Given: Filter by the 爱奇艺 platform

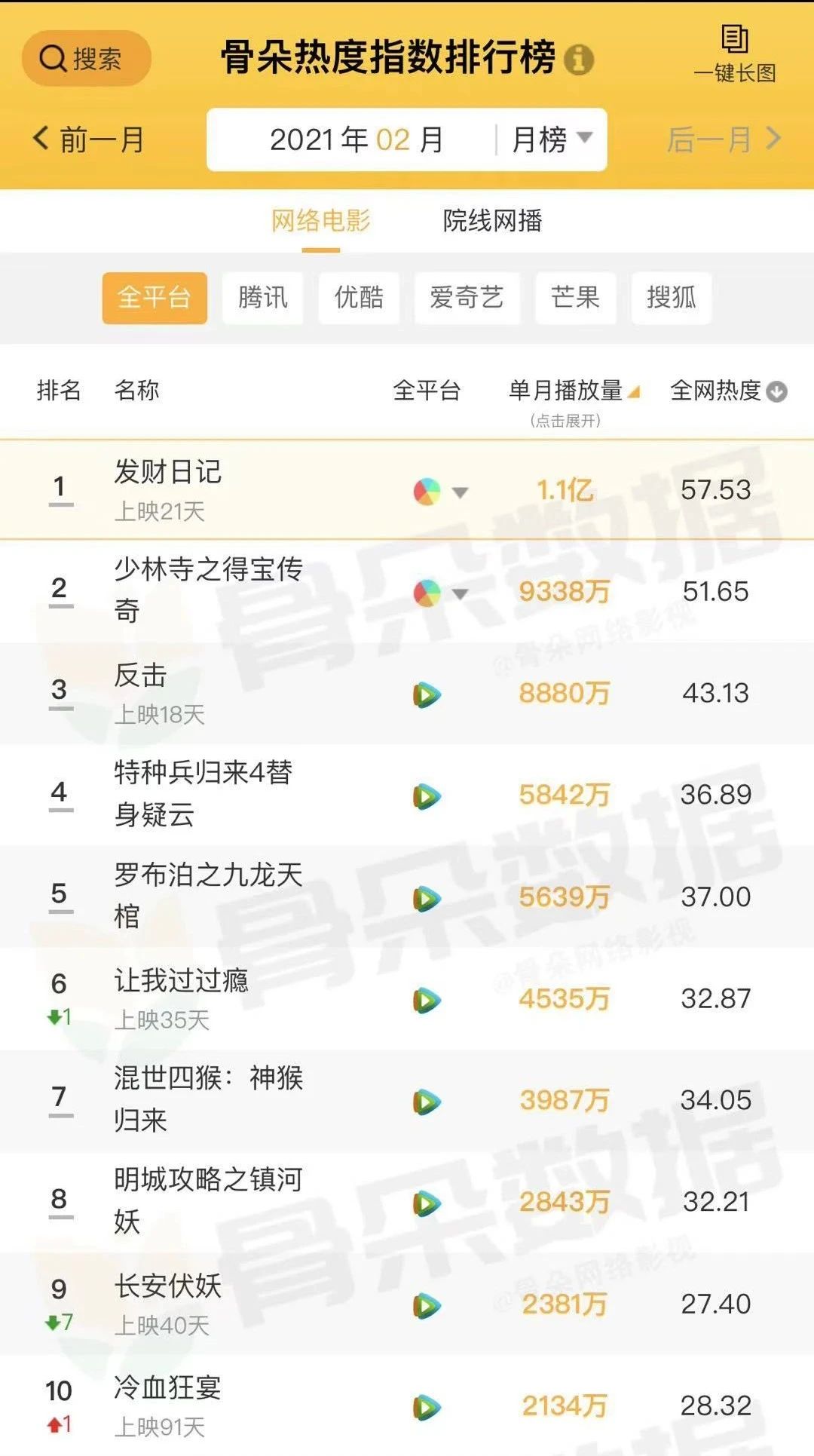Looking at the screenshot, I should pyautogui.click(x=467, y=298).
